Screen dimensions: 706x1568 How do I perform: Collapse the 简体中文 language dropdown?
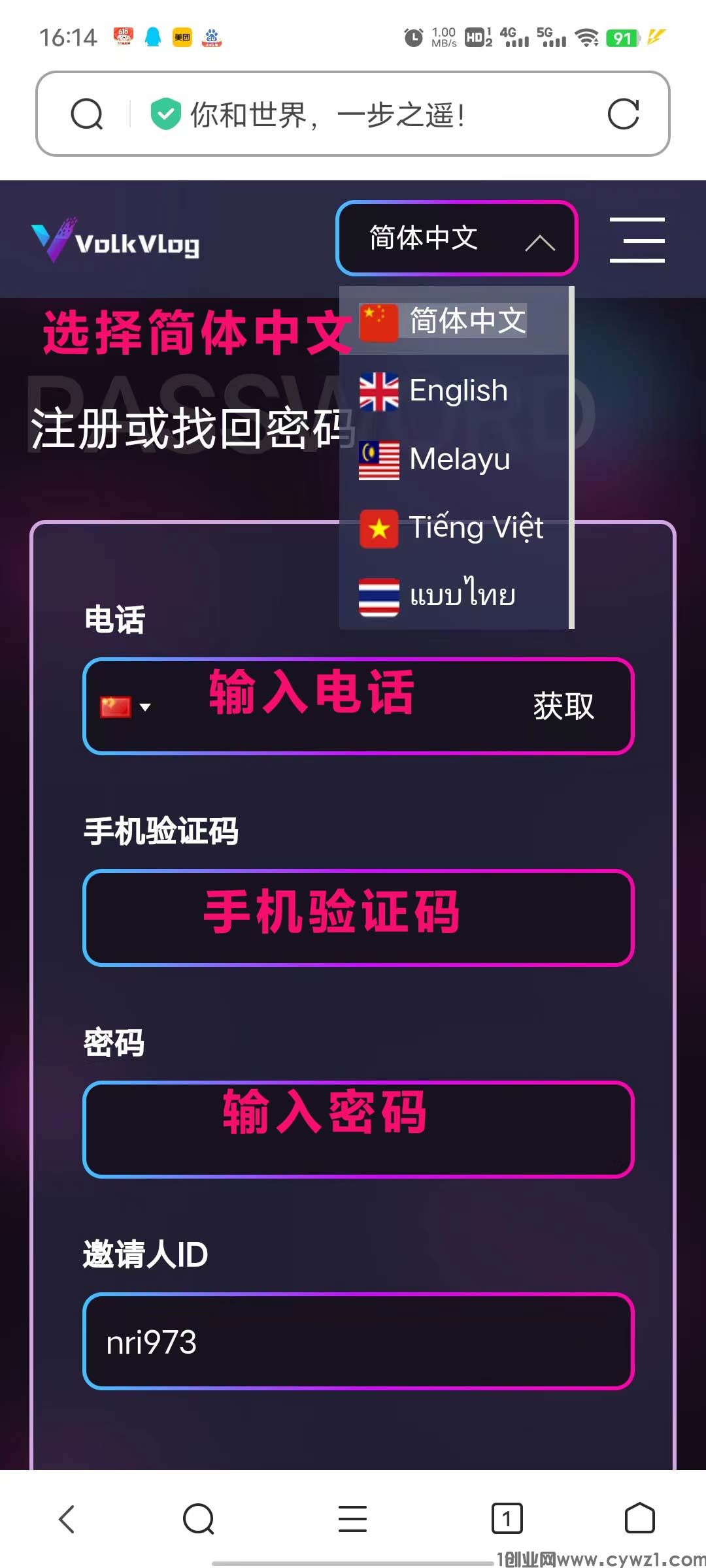click(456, 238)
